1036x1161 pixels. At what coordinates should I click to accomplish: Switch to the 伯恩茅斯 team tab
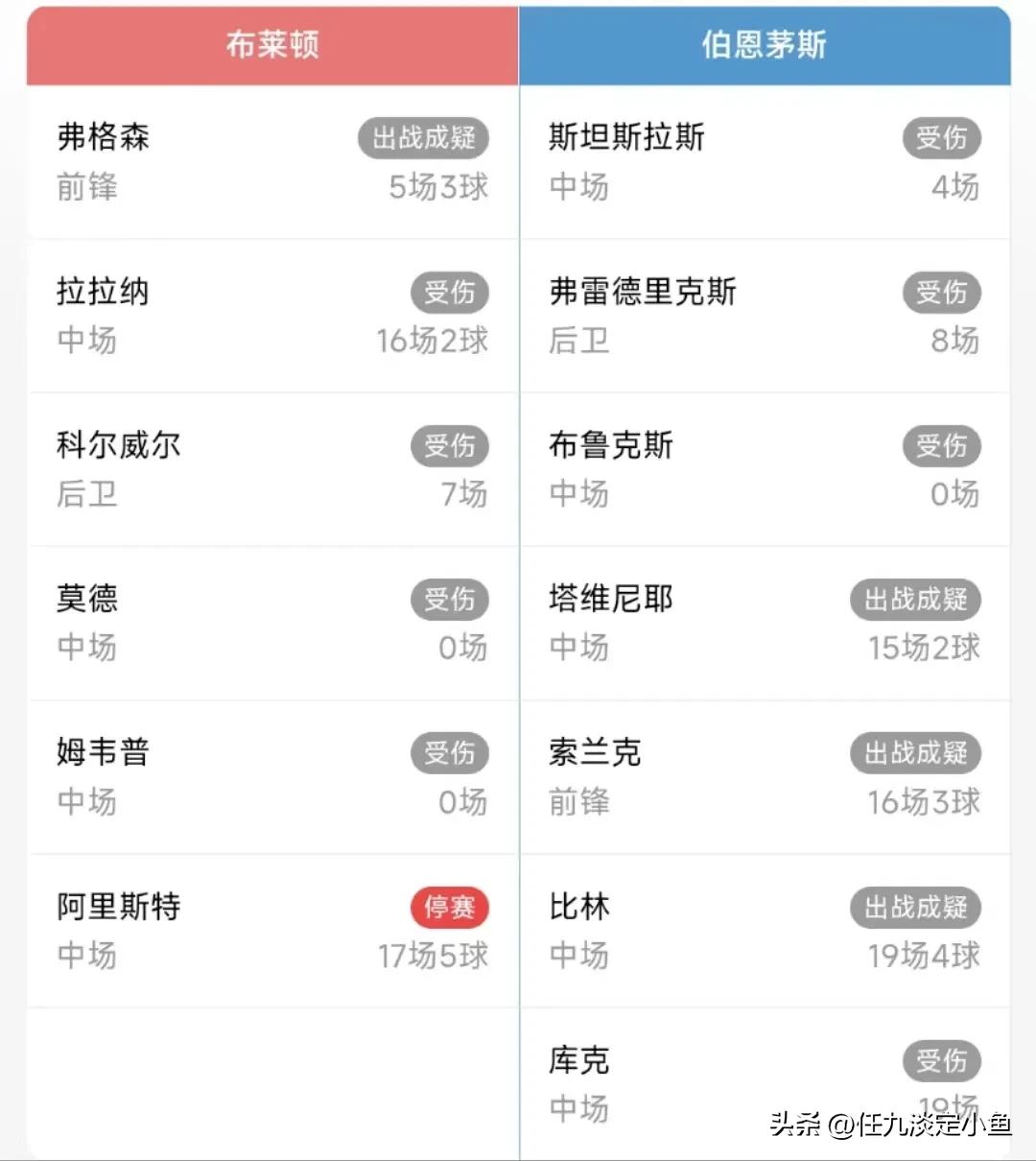click(763, 44)
